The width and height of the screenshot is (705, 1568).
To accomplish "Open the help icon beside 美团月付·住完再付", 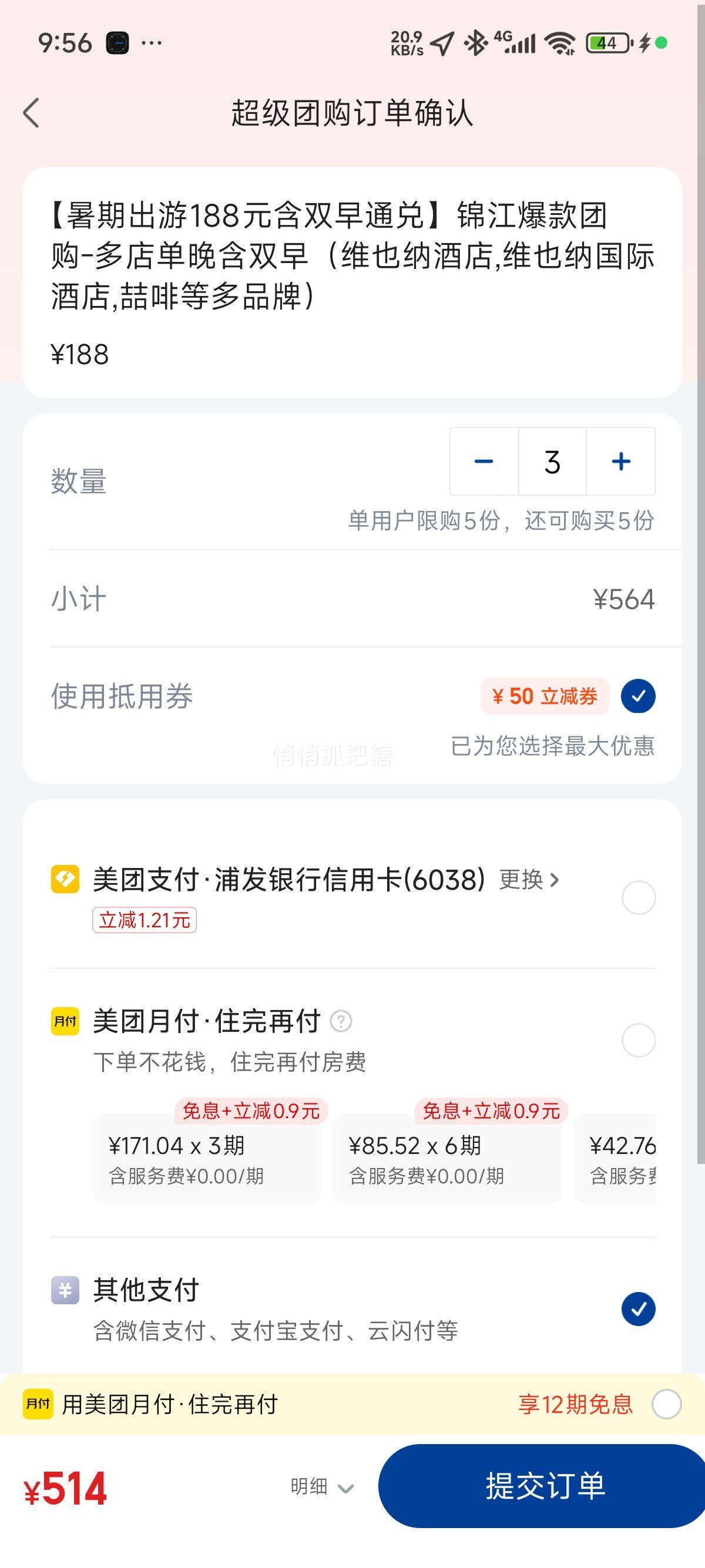I will (x=341, y=1021).
